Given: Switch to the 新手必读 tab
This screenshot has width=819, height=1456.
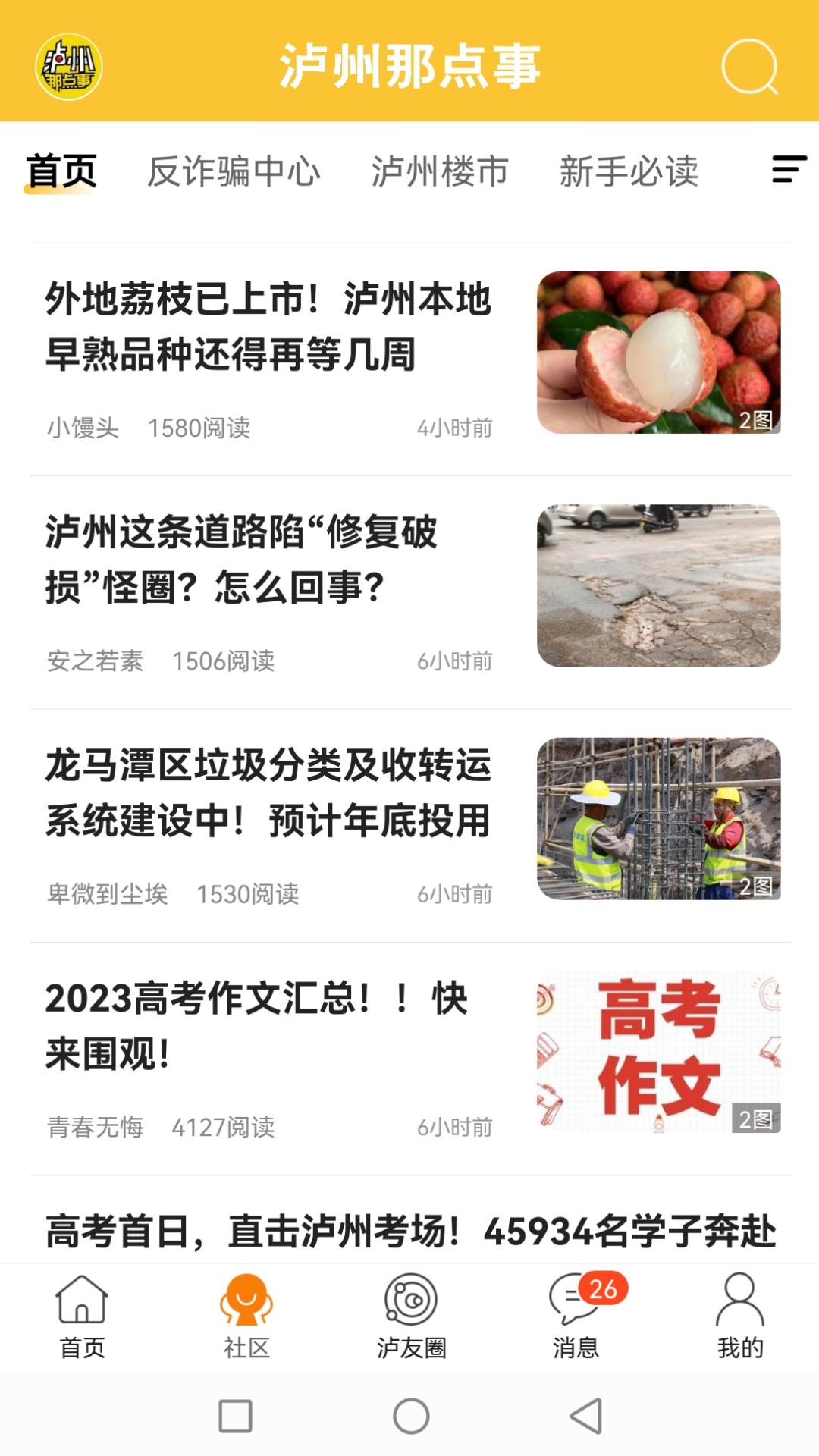Looking at the screenshot, I should click(630, 172).
